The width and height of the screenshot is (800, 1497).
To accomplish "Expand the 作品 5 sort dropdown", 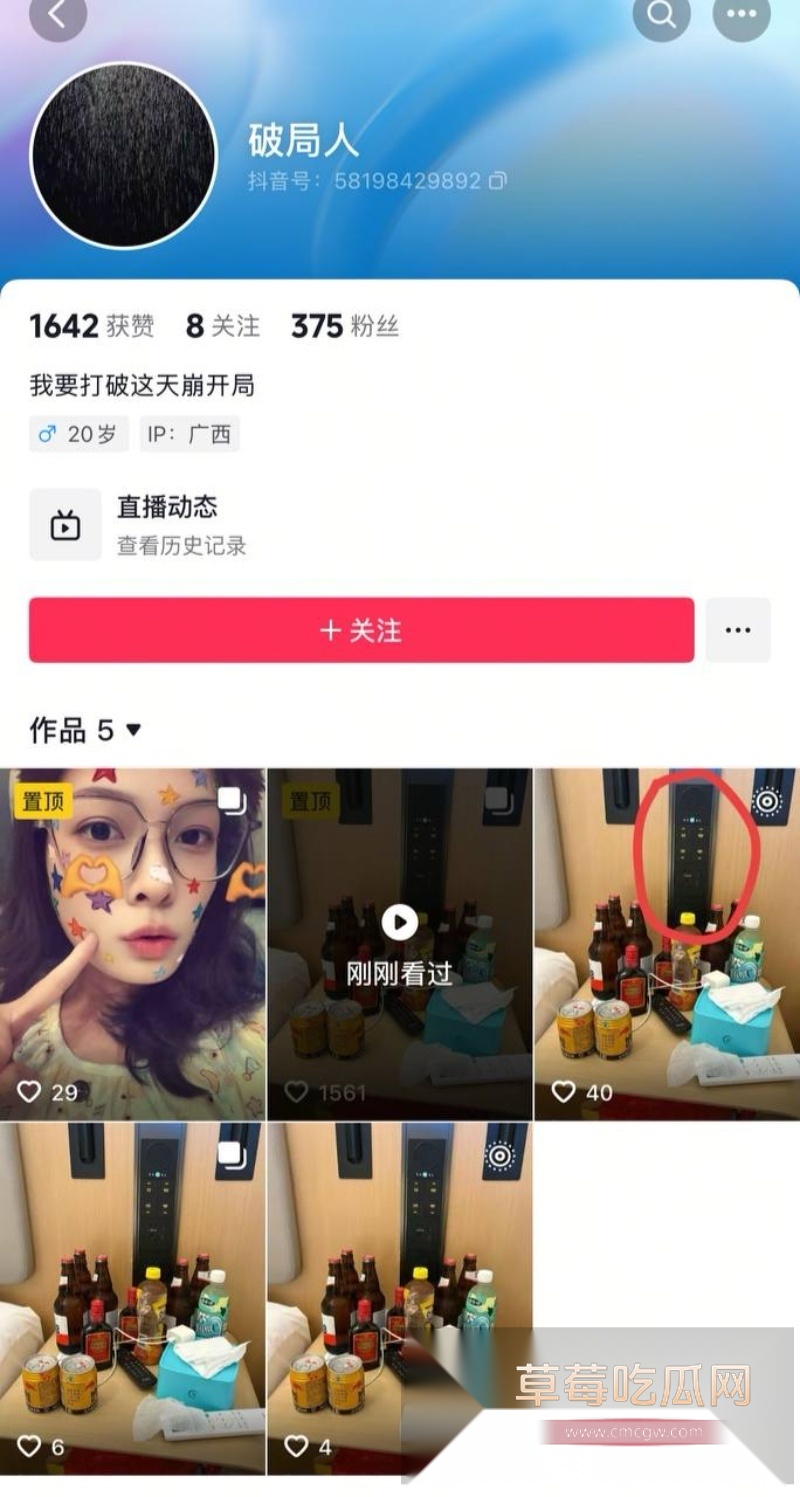I will 134,731.
